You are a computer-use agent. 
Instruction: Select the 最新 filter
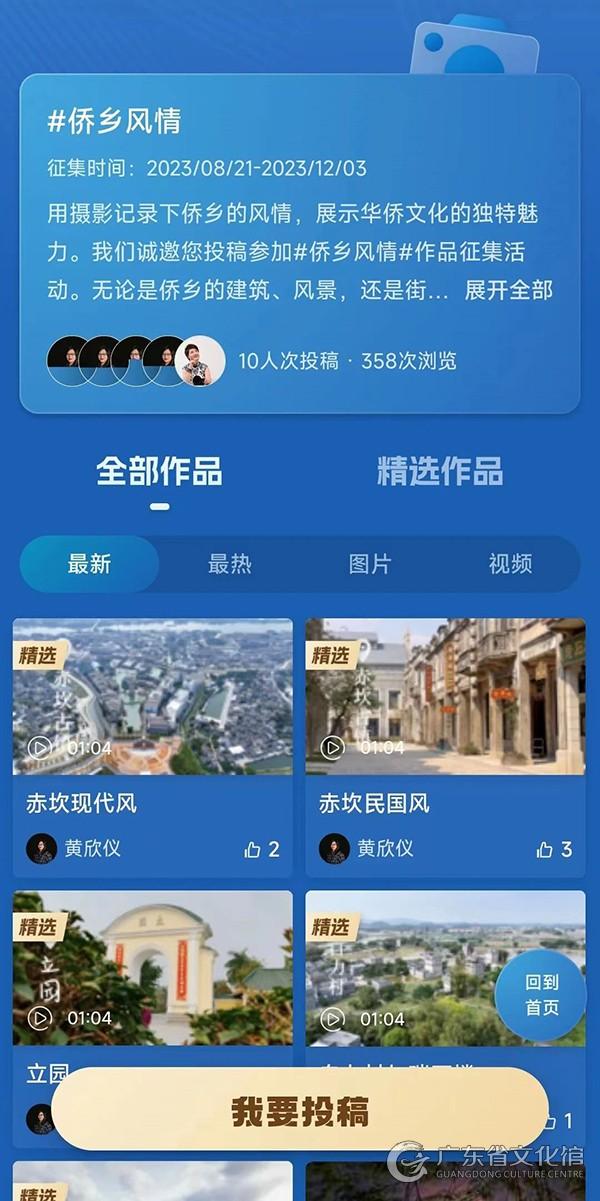click(x=89, y=564)
